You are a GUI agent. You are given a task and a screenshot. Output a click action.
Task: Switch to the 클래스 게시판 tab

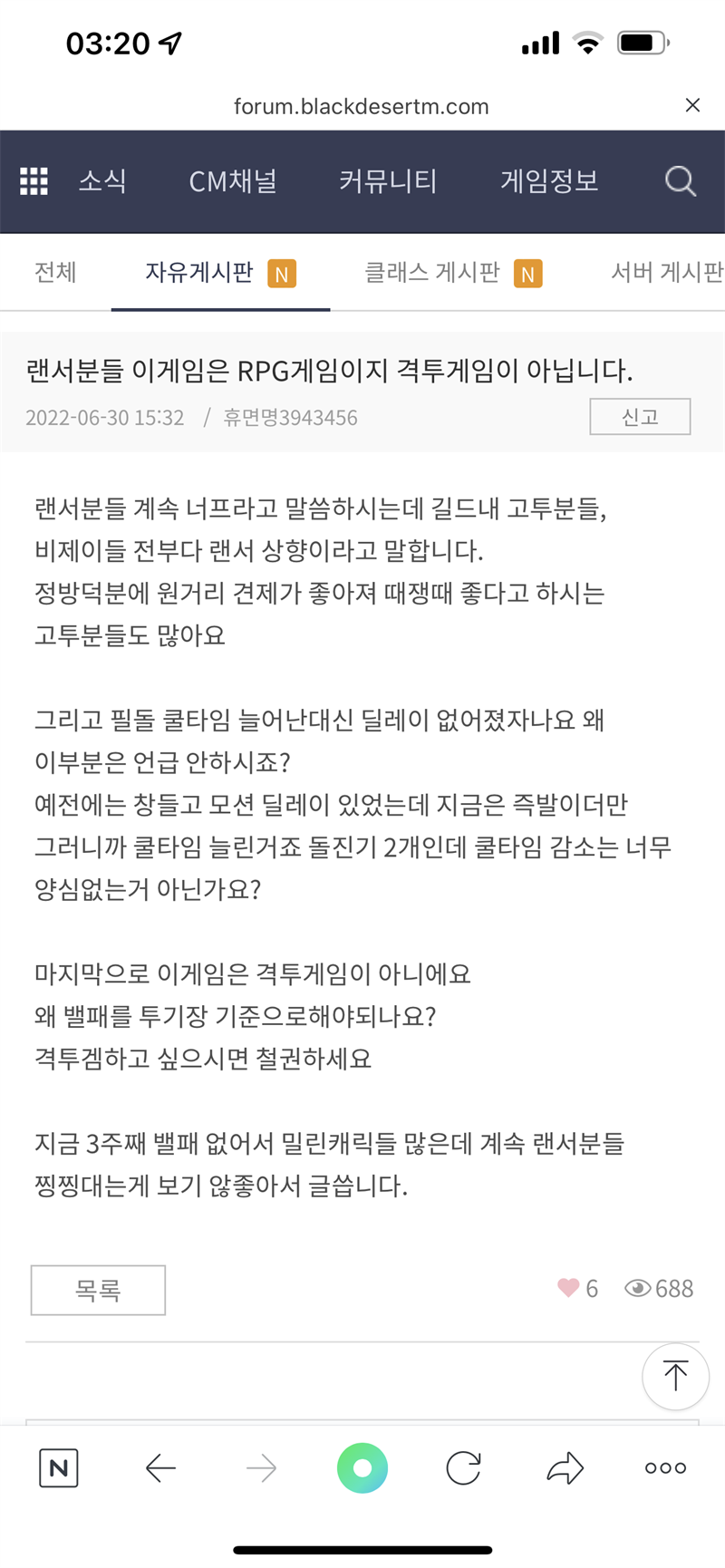click(x=432, y=272)
